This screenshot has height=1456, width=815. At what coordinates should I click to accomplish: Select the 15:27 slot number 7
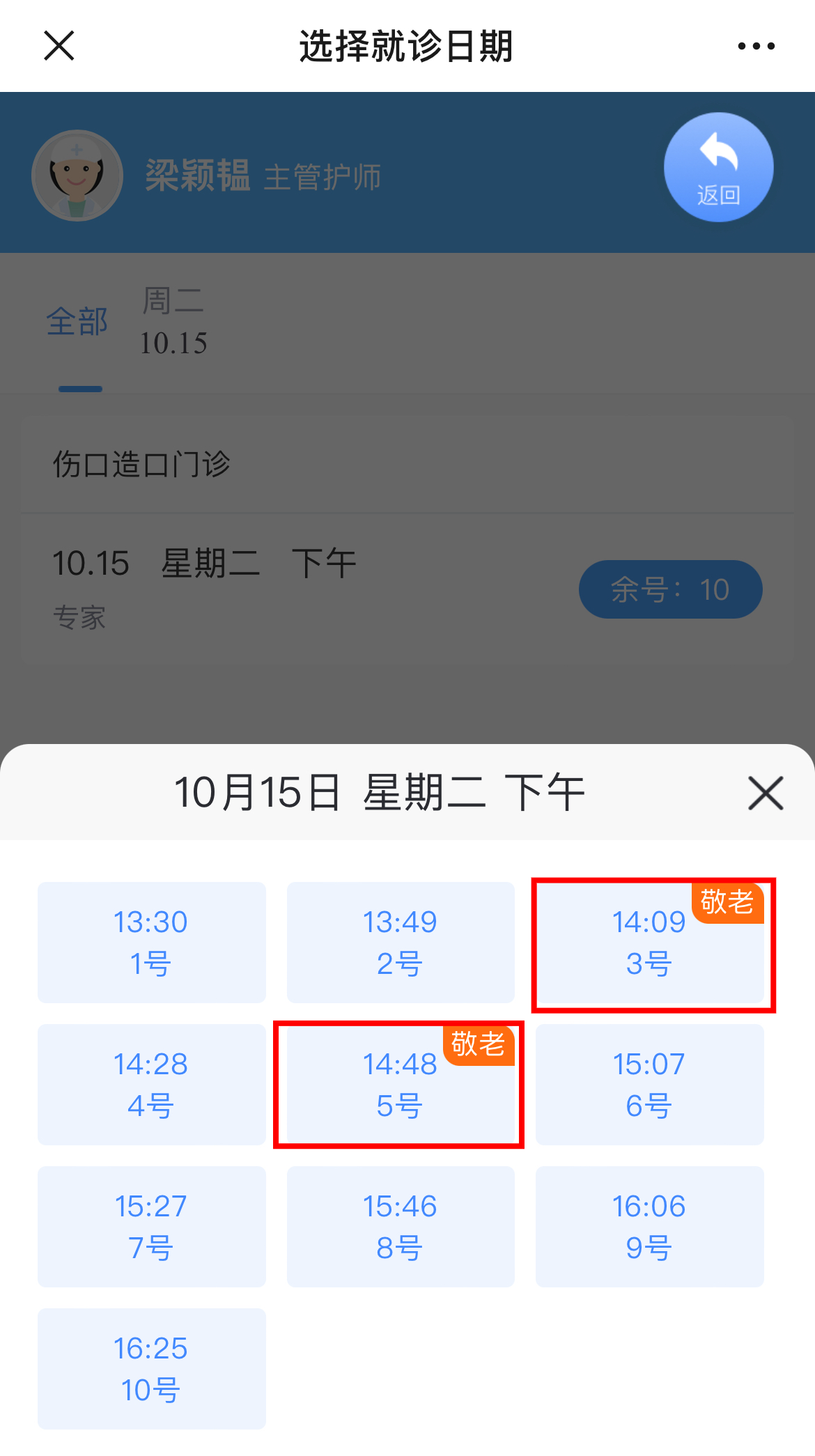point(151,1226)
